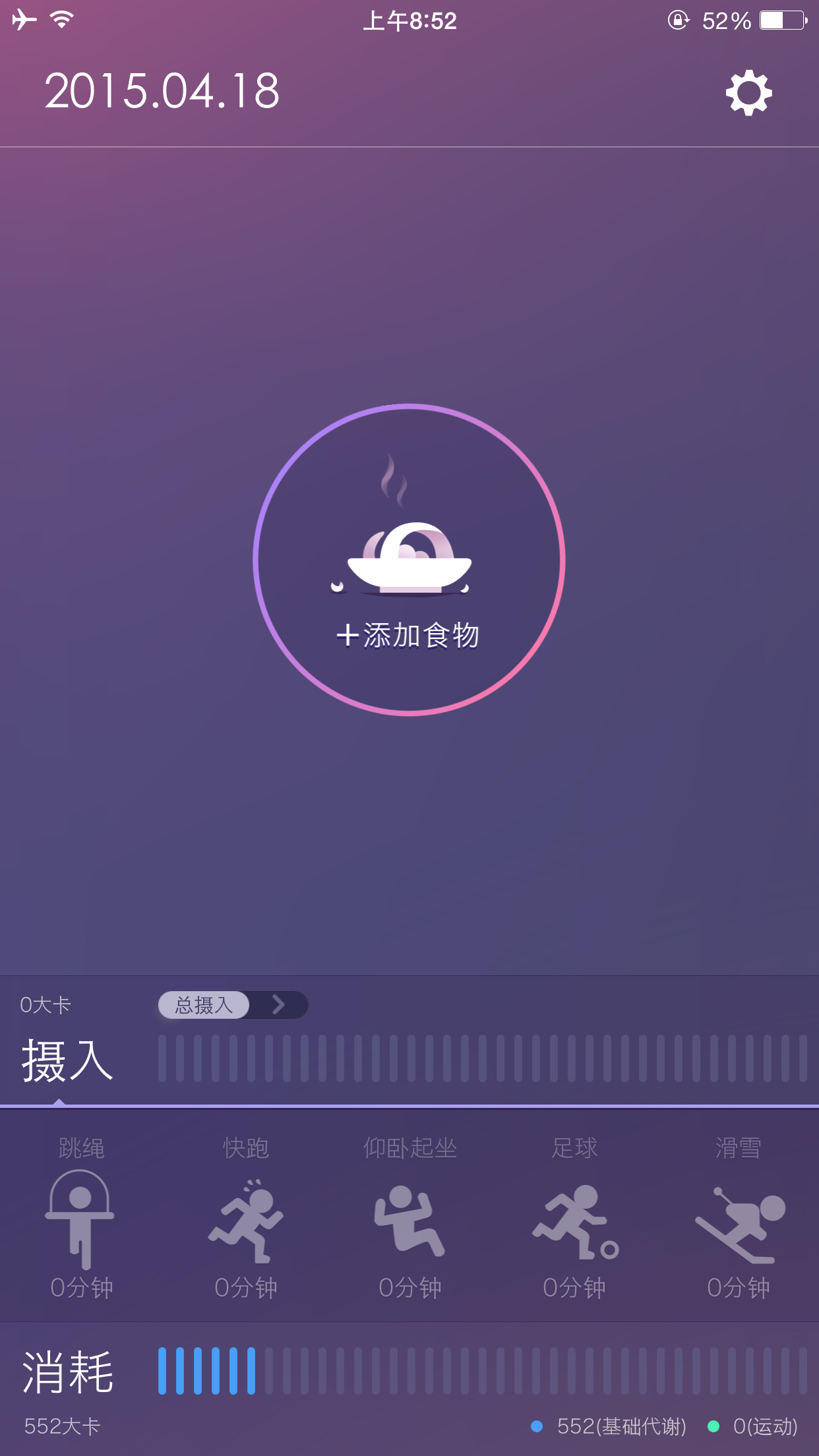Open the settings gear icon
The height and width of the screenshot is (1456, 819).
pos(748,92)
